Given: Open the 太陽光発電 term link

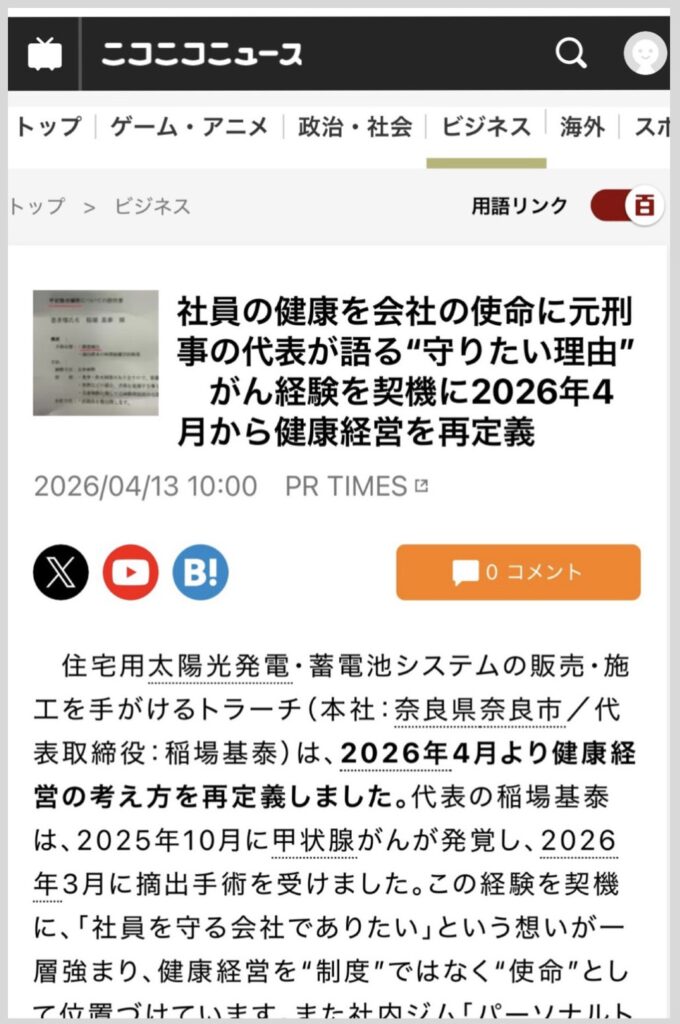Looking at the screenshot, I should tap(219, 666).
